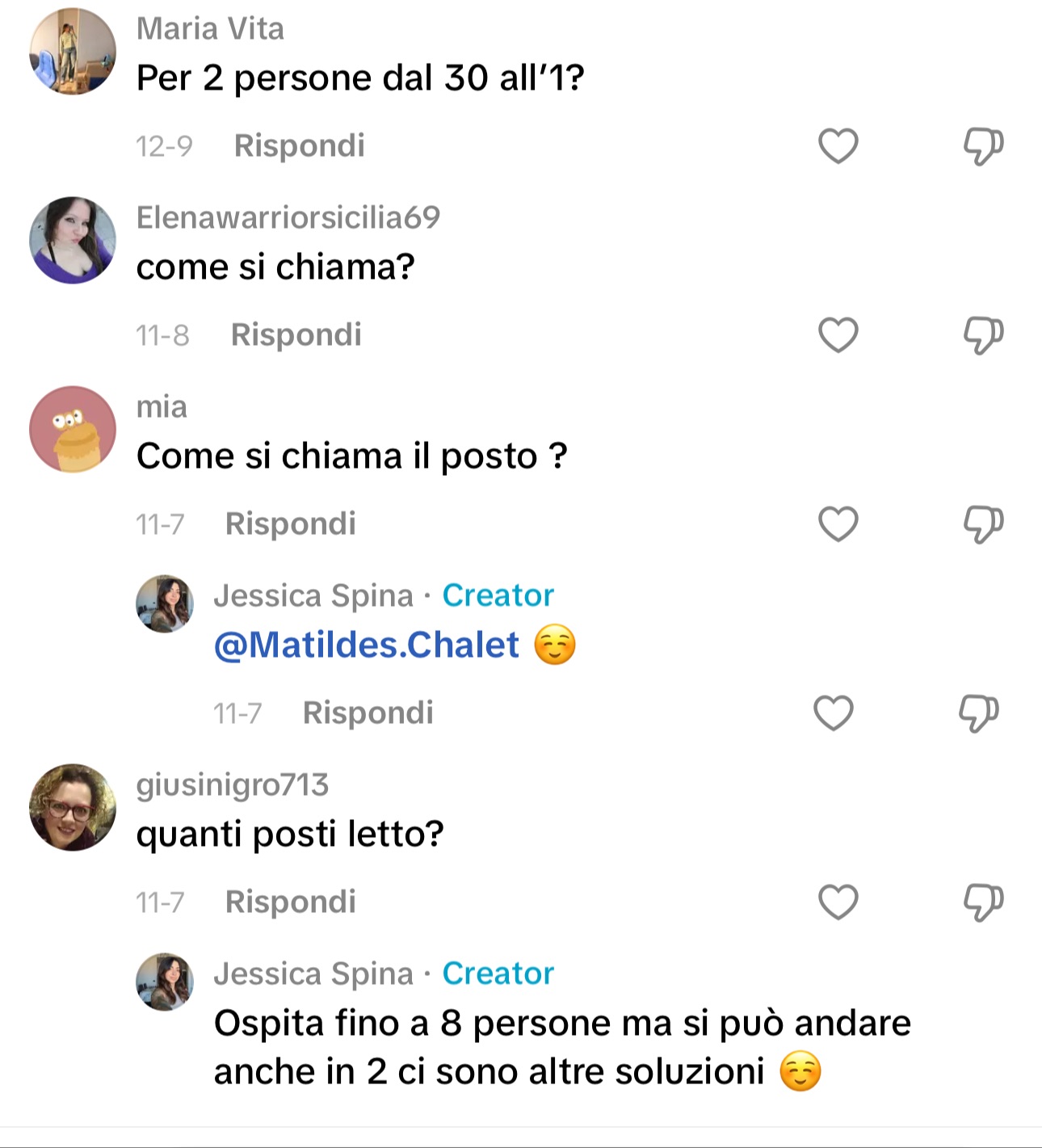
Task: Dislike Elenawarriorsicilia69's comment
Action: tap(983, 335)
